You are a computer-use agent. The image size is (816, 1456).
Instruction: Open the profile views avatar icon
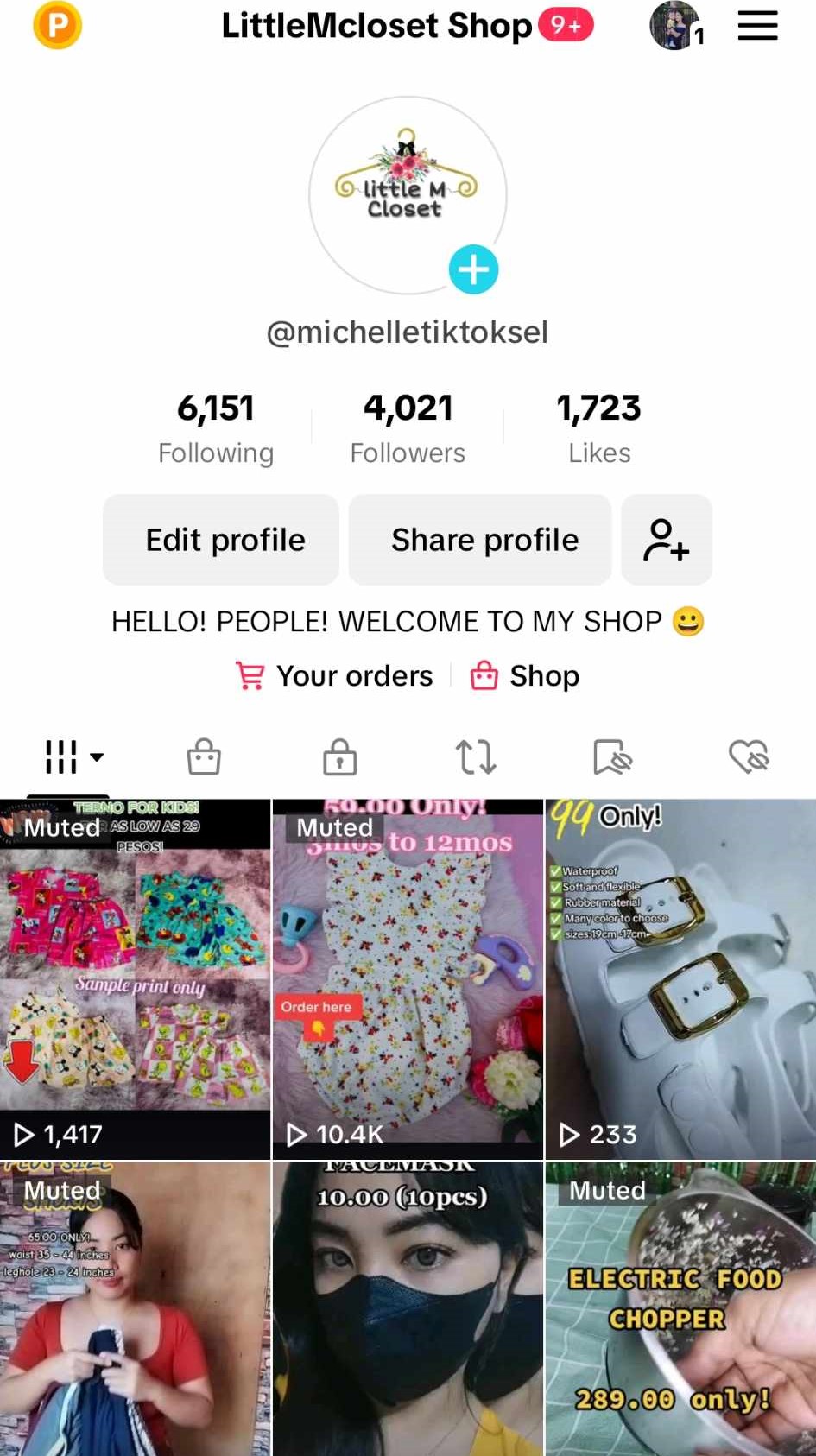click(675, 26)
